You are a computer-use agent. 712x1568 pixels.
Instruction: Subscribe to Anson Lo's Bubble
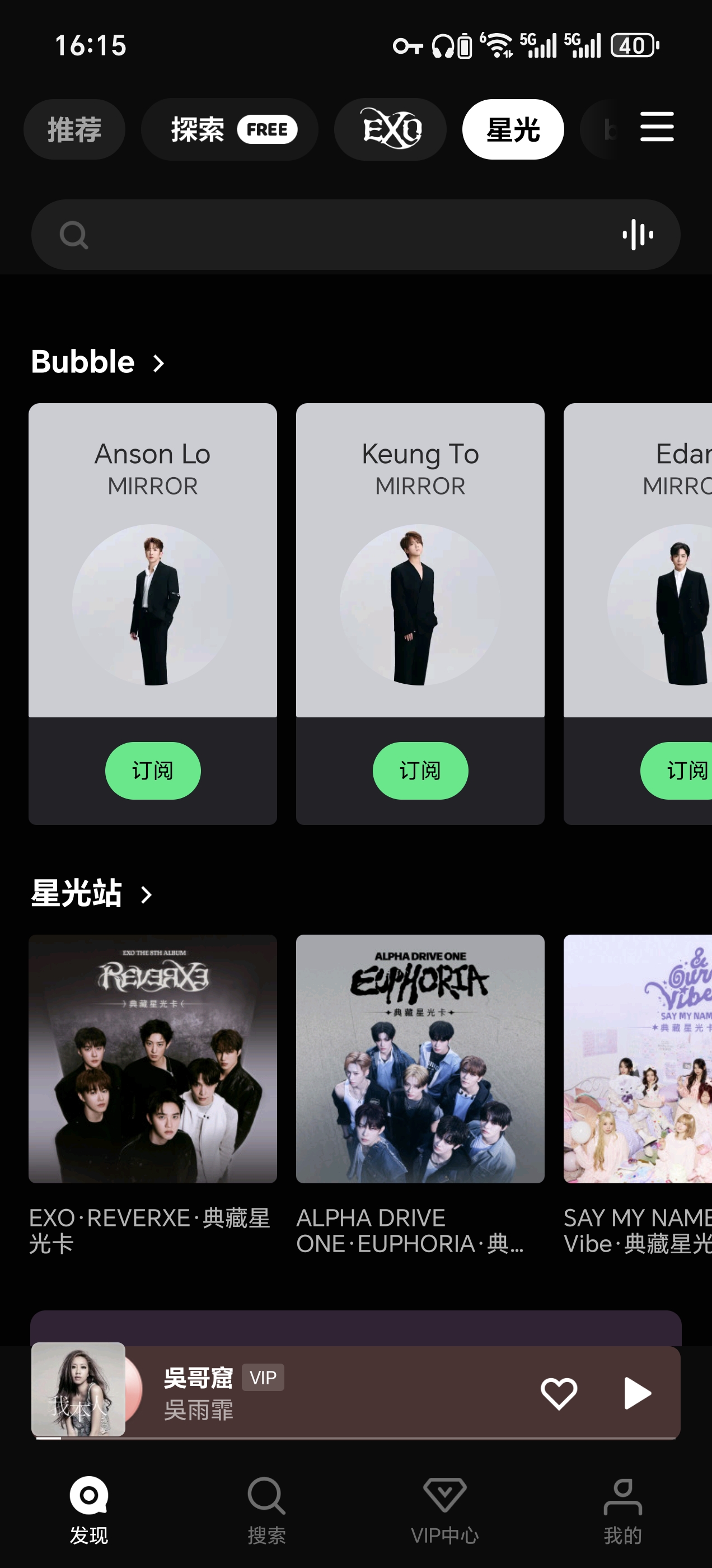[x=153, y=771]
